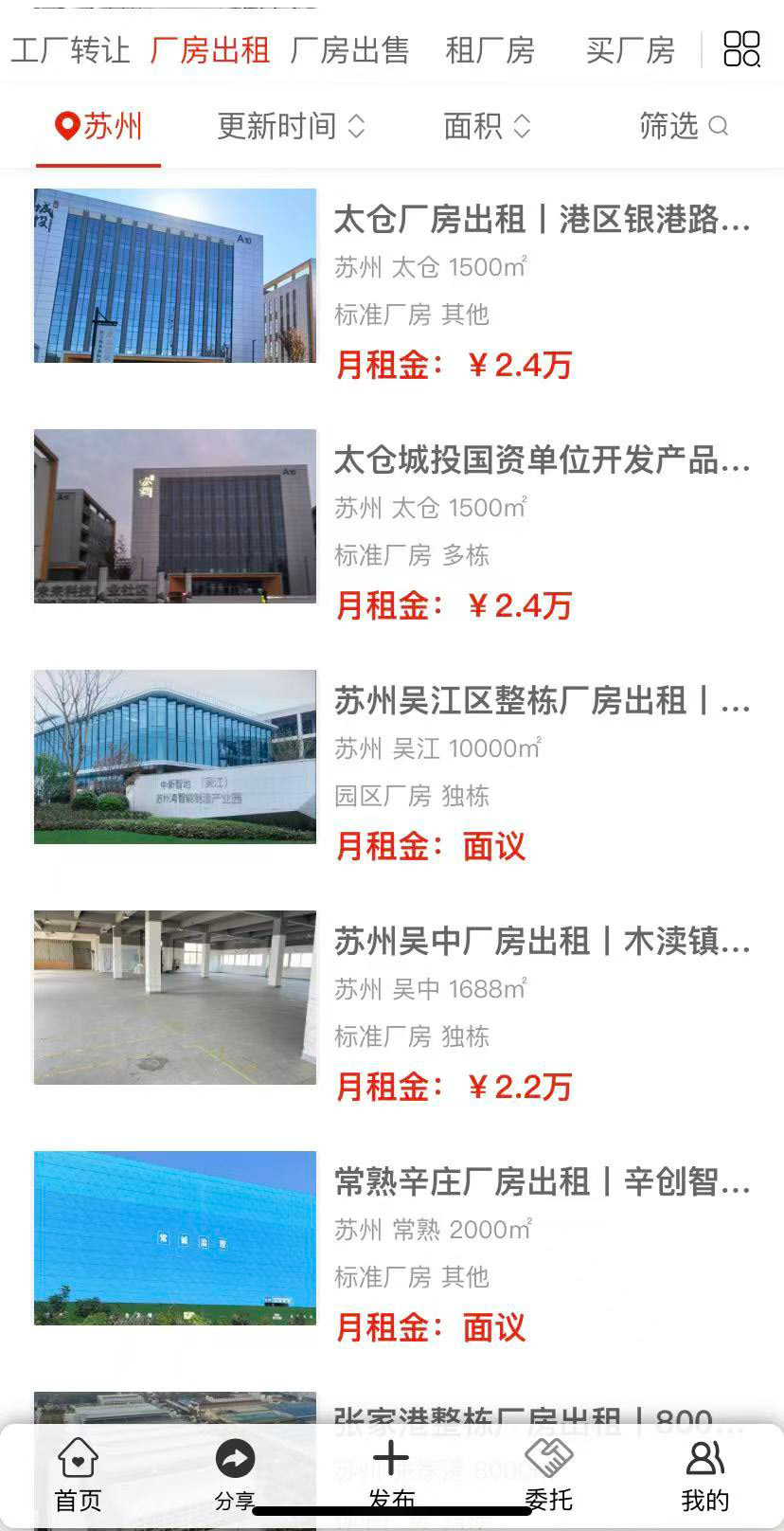Go to 买厂房 tab
Image resolution: width=784 pixels, height=1531 pixels.
630,50
